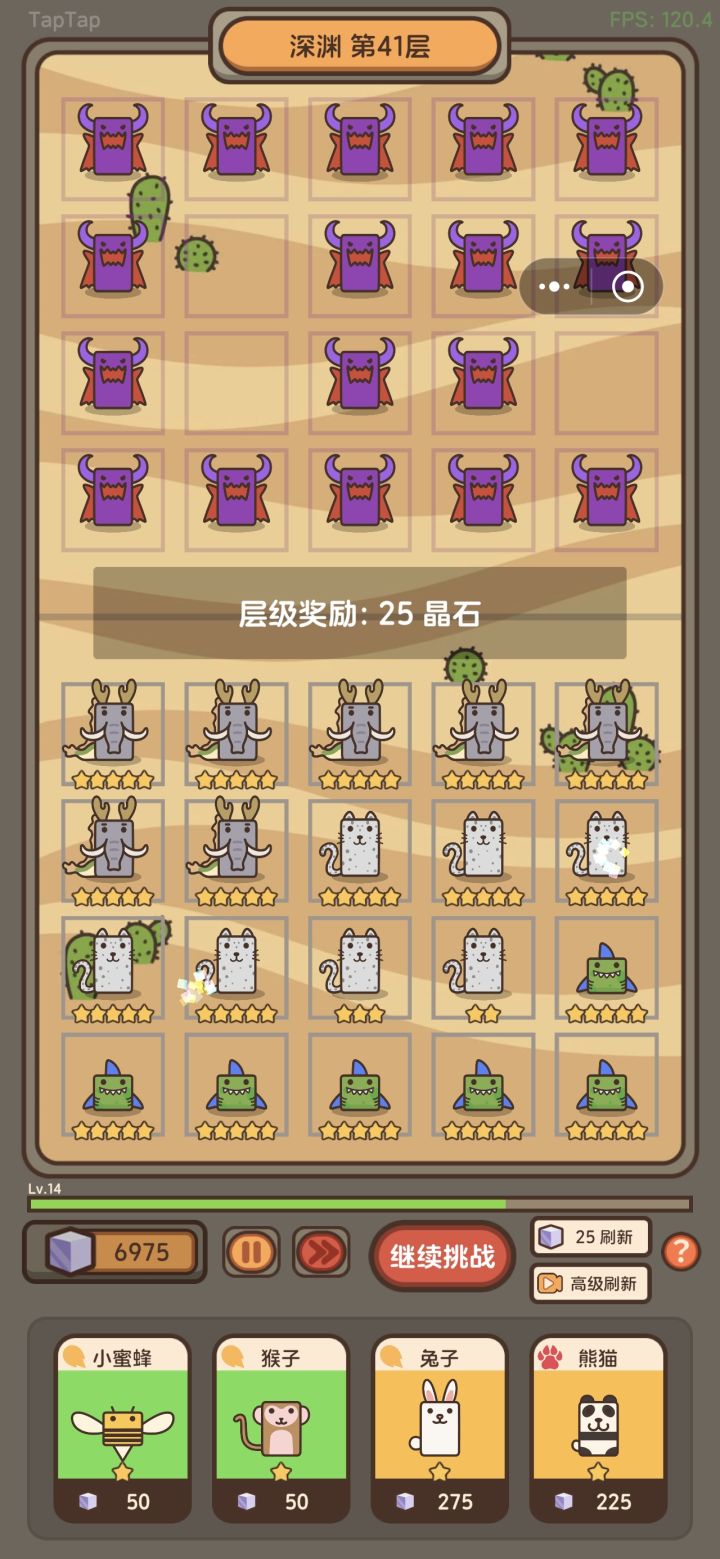Tap the video camera icon on 高级刷新
This screenshot has width=720, height=1559.
tap(549, 1283)
